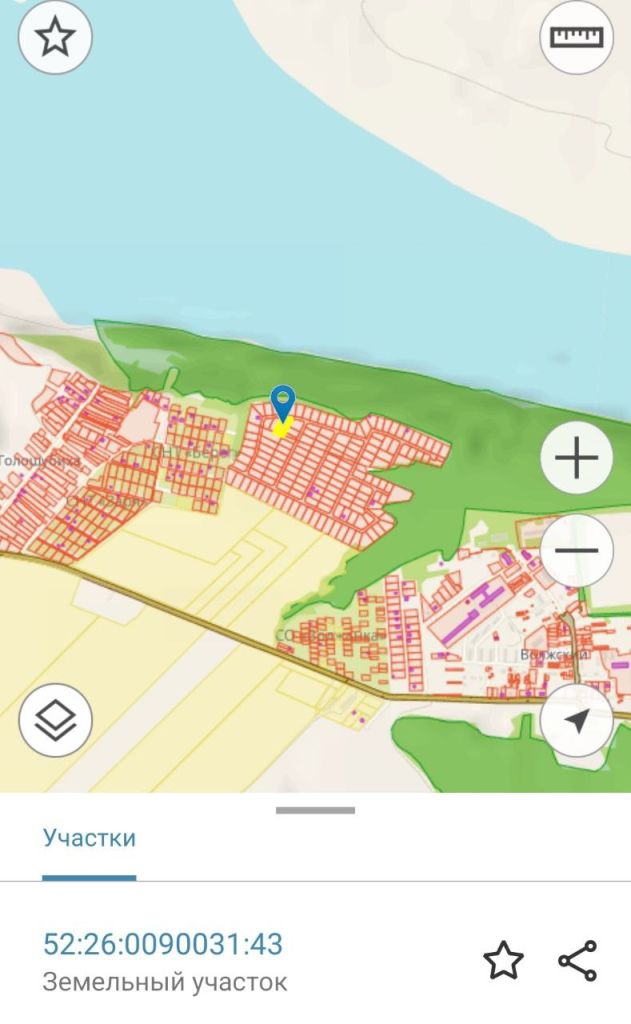Zoom in with the plus button
This screenshot has width=631, height=1024.
click(x=577, y=459)
